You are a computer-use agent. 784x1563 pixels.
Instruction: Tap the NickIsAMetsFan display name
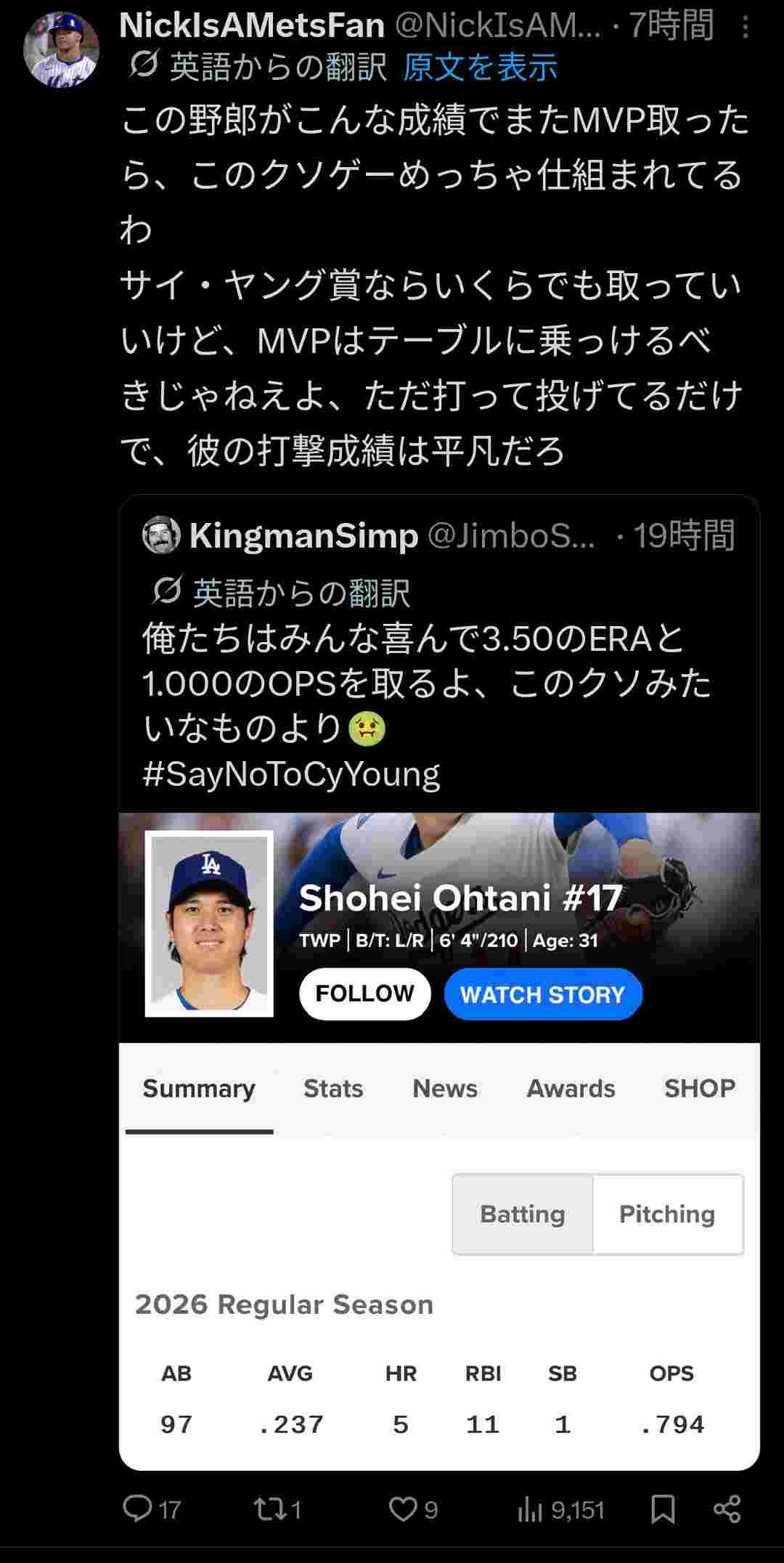tap(252, 26)
